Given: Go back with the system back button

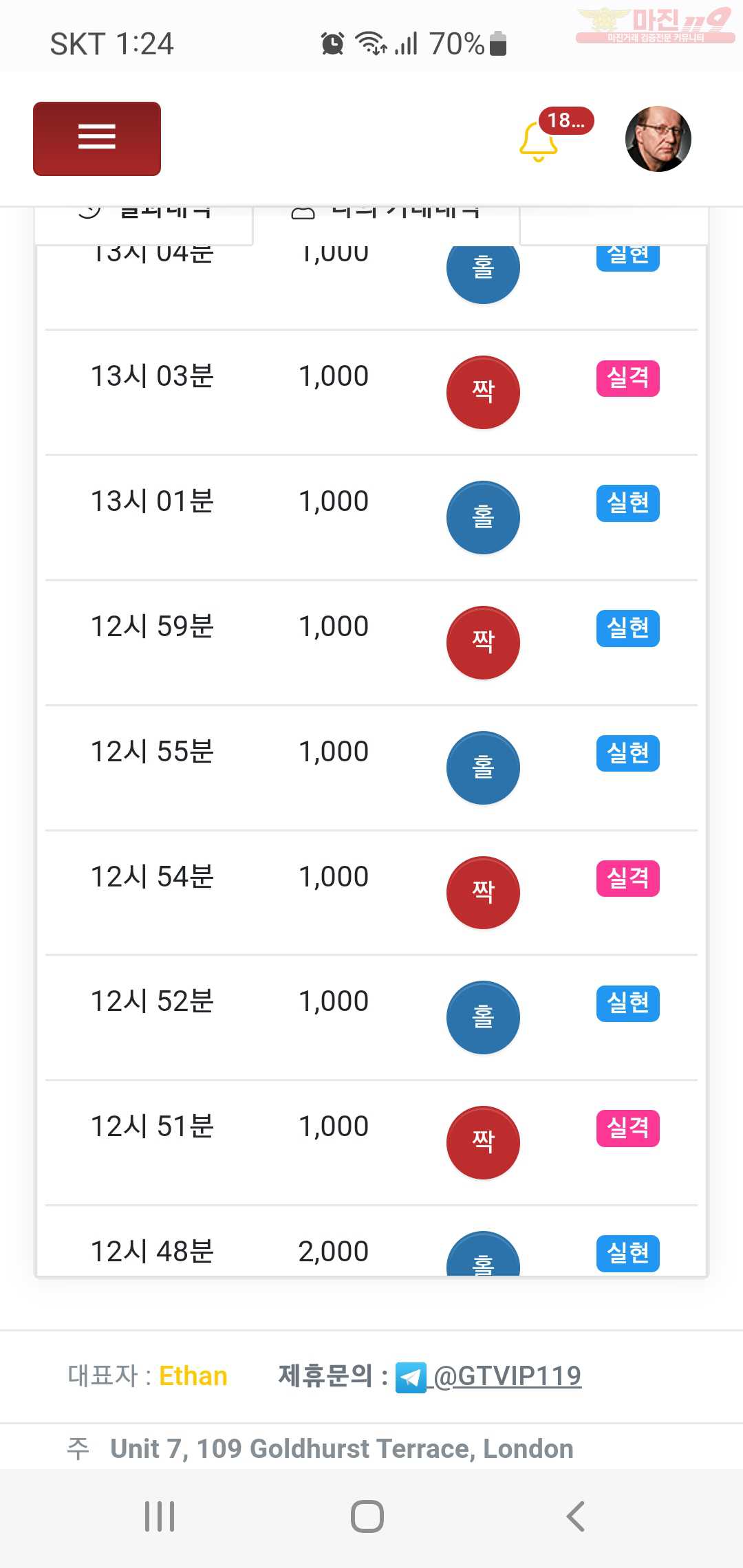Looking at the screenshot, I should [575, 1516].
